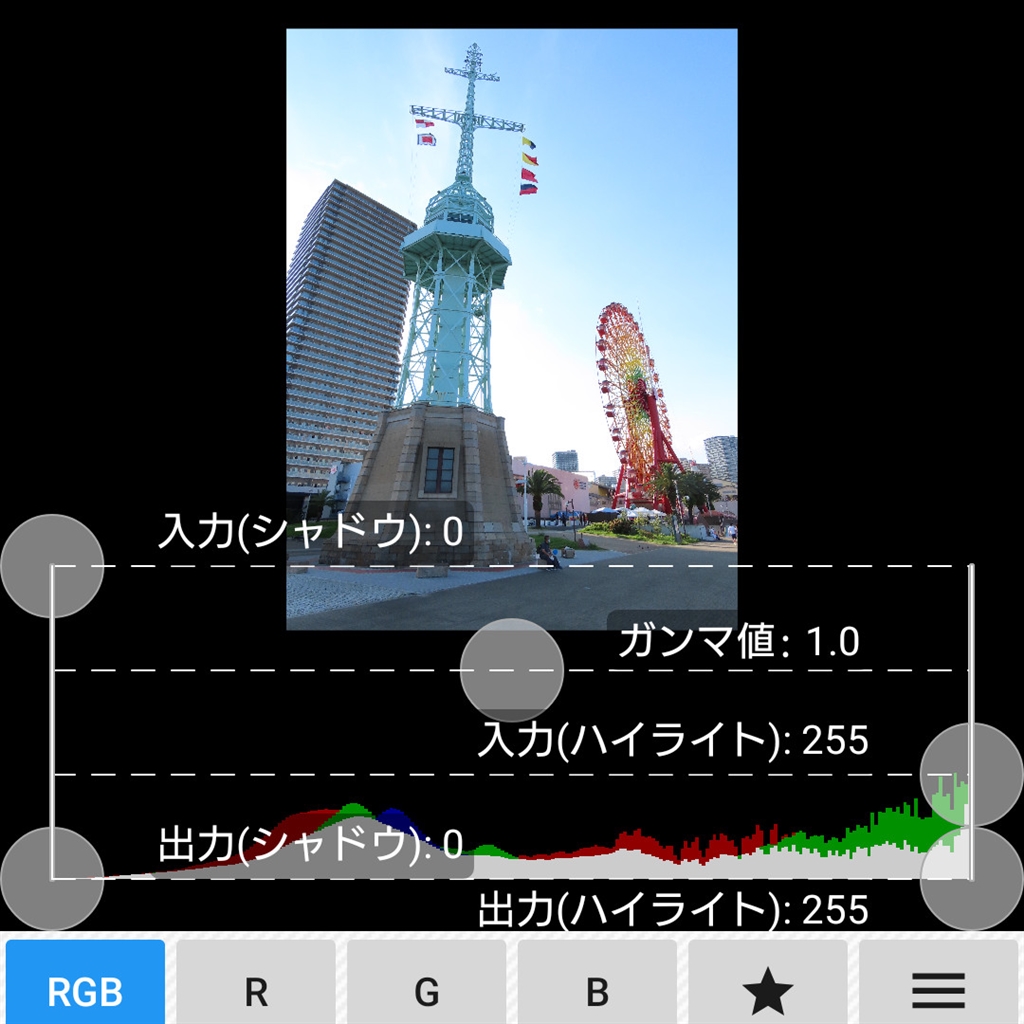The image size is (1024, 1024).
Task: Tap the output highlight handle
Action: 971,879
